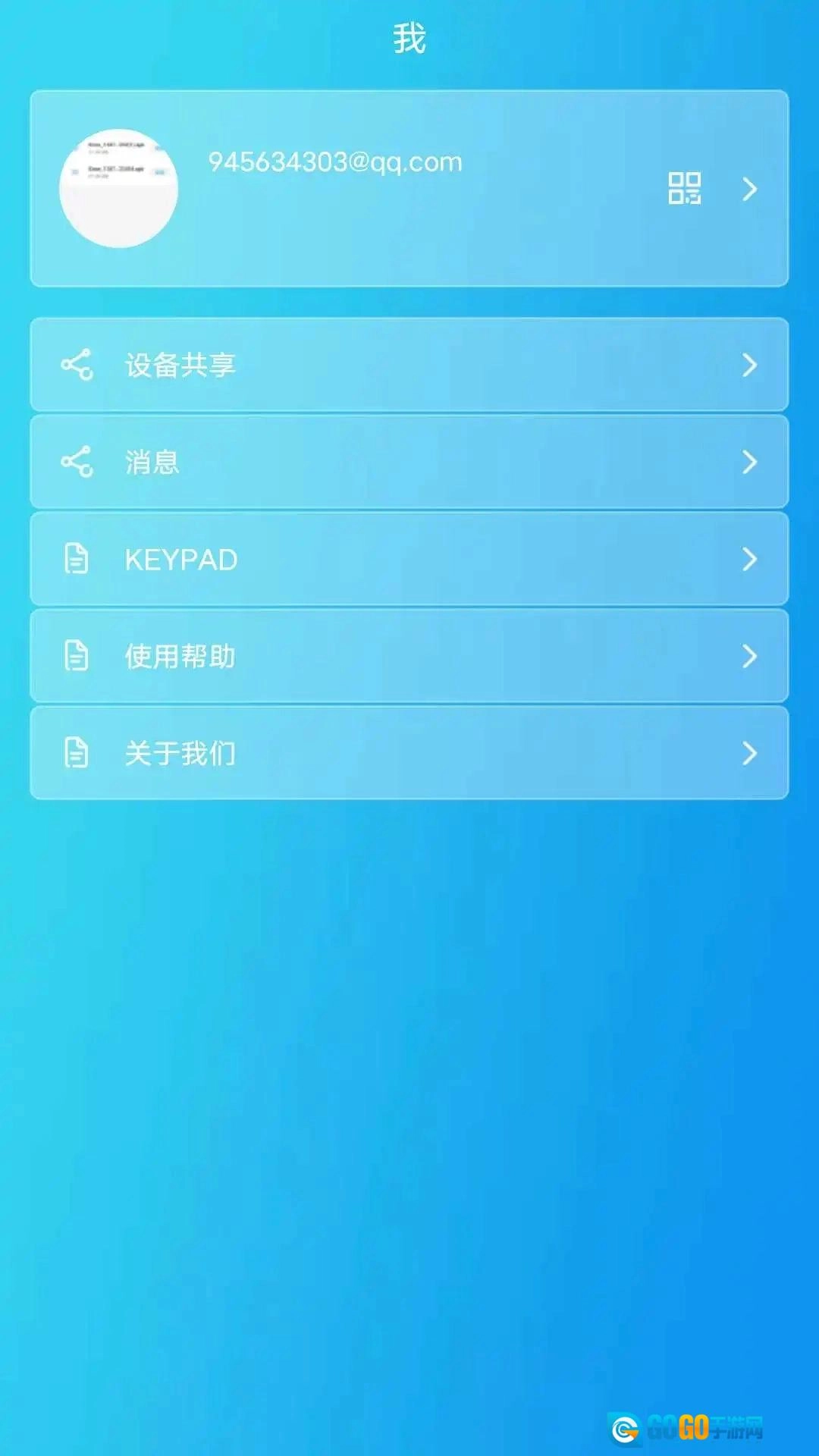
Task: Open the QR code icon
Action: pos(684,188)
